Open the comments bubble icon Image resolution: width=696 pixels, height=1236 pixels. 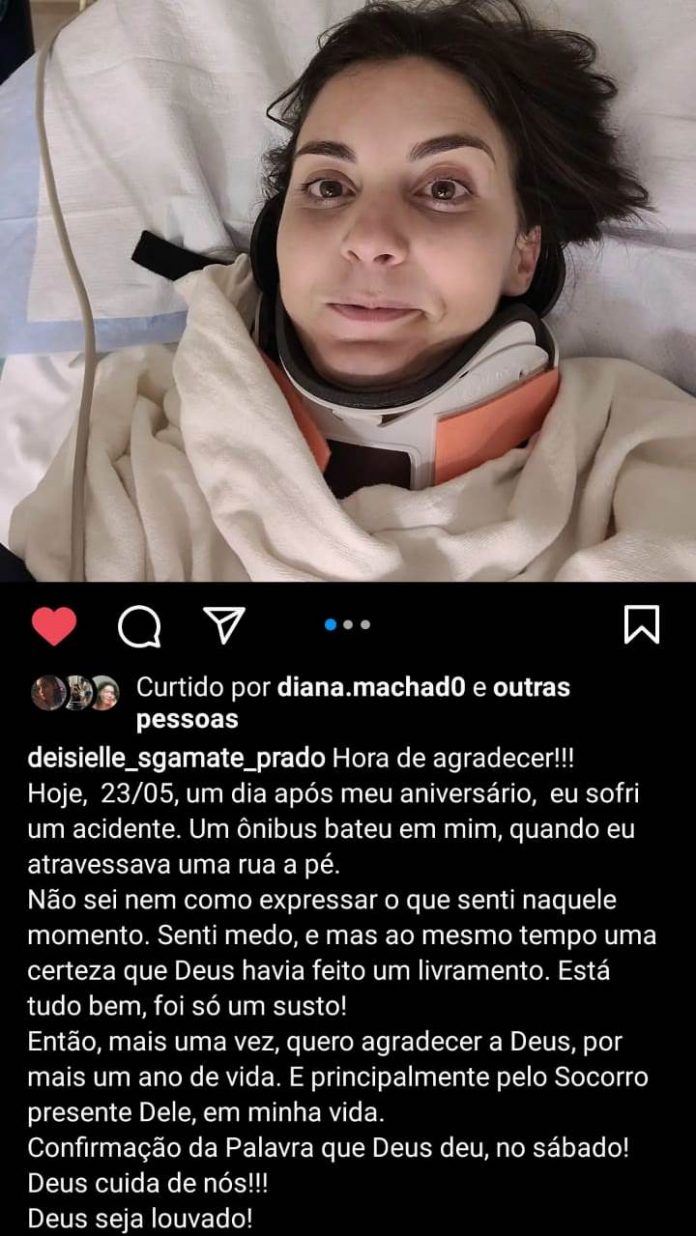(x=139, y=626)
